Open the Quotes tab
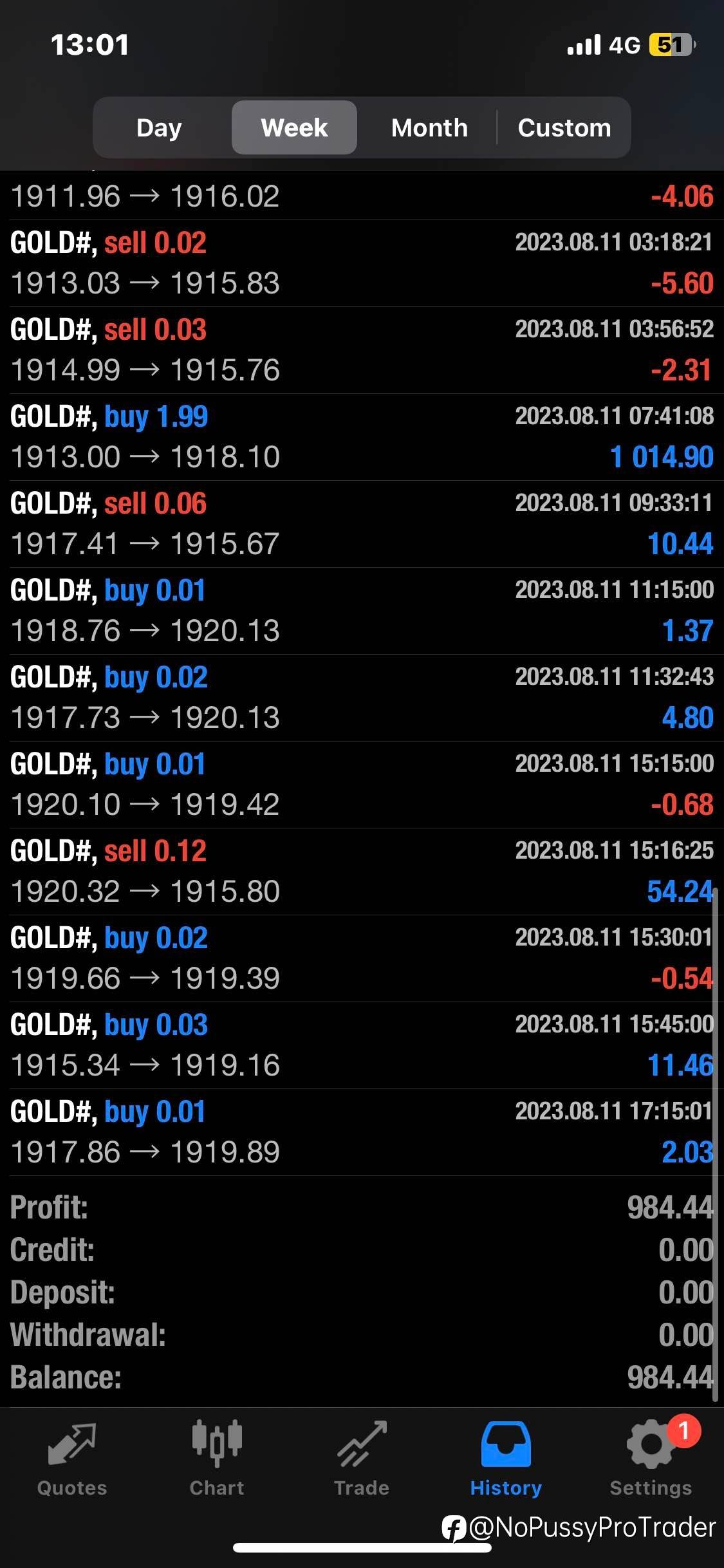The height and width of the screenshot is (1568, 724). [x=72, y=1459]
